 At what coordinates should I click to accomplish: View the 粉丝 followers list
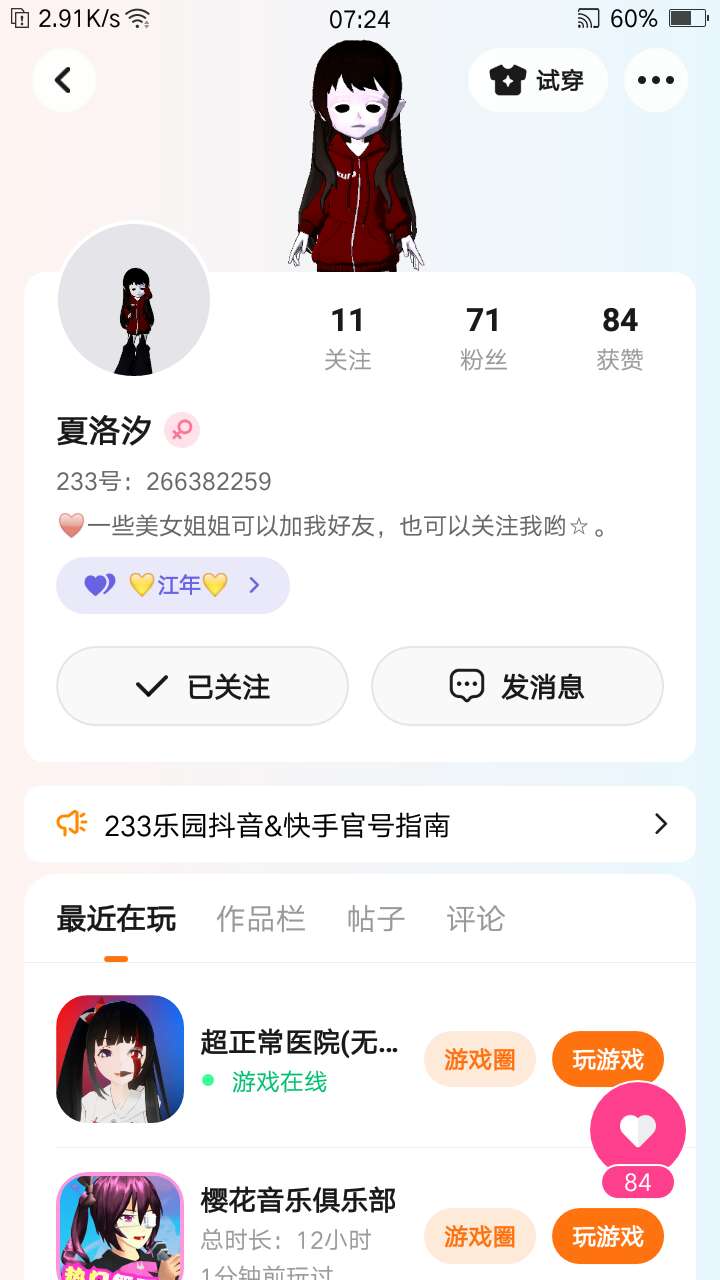pyautogui.click(x=483, y=338)
